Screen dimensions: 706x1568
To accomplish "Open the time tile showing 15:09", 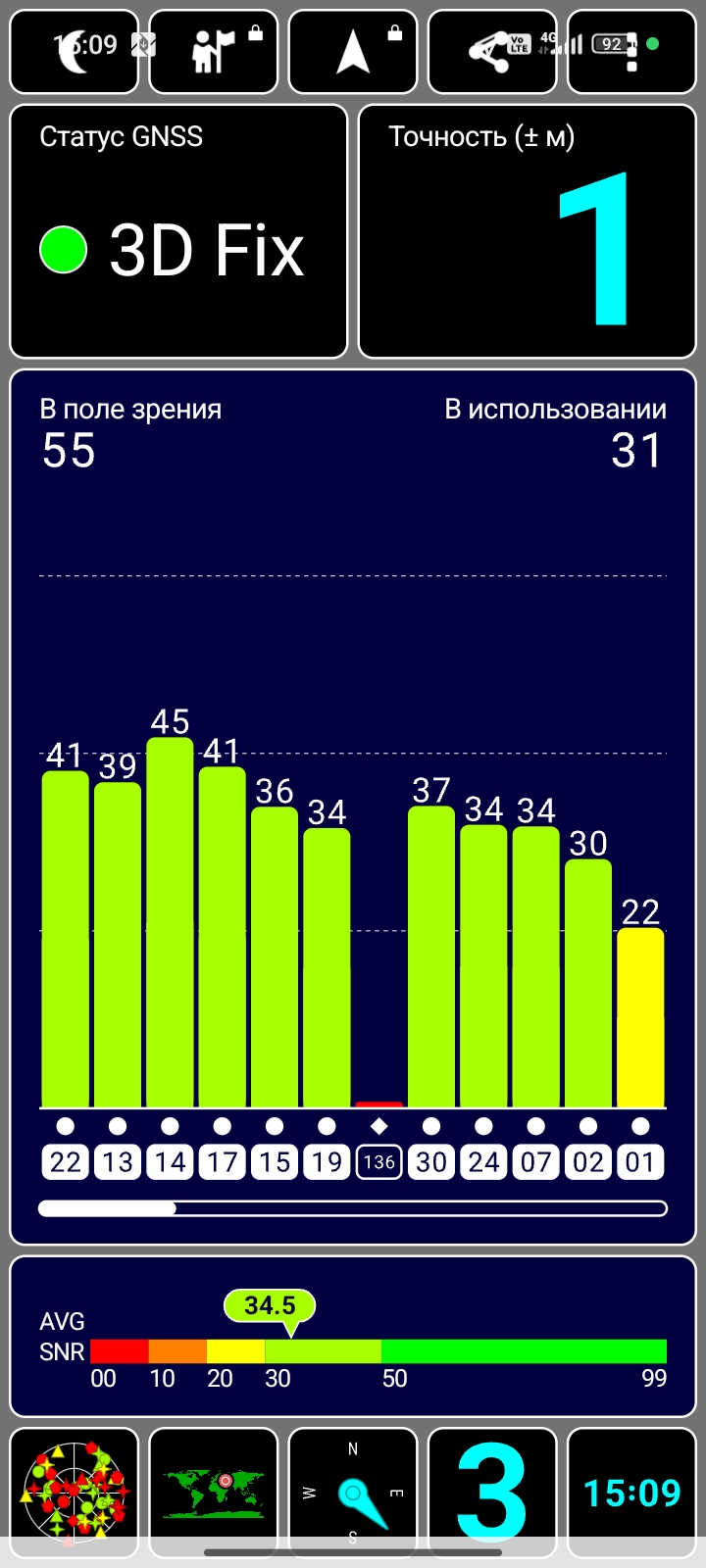I will (631, 1493).
